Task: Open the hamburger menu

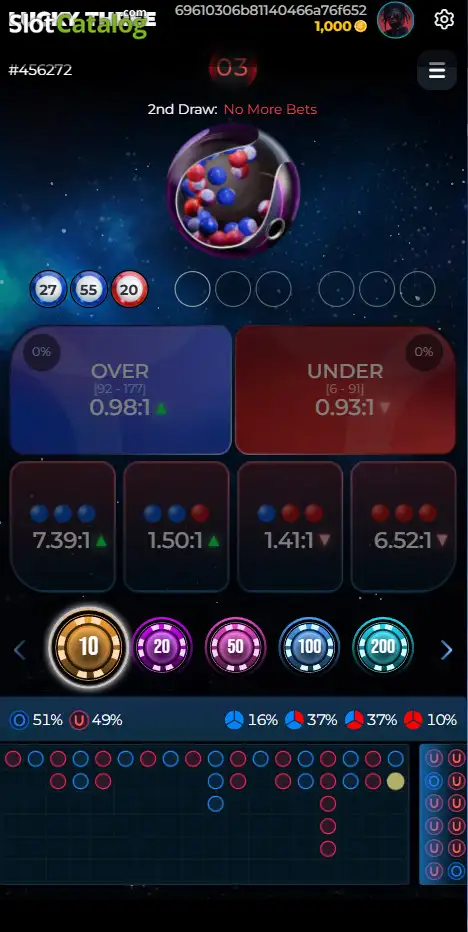Action: tap(437, 71)
